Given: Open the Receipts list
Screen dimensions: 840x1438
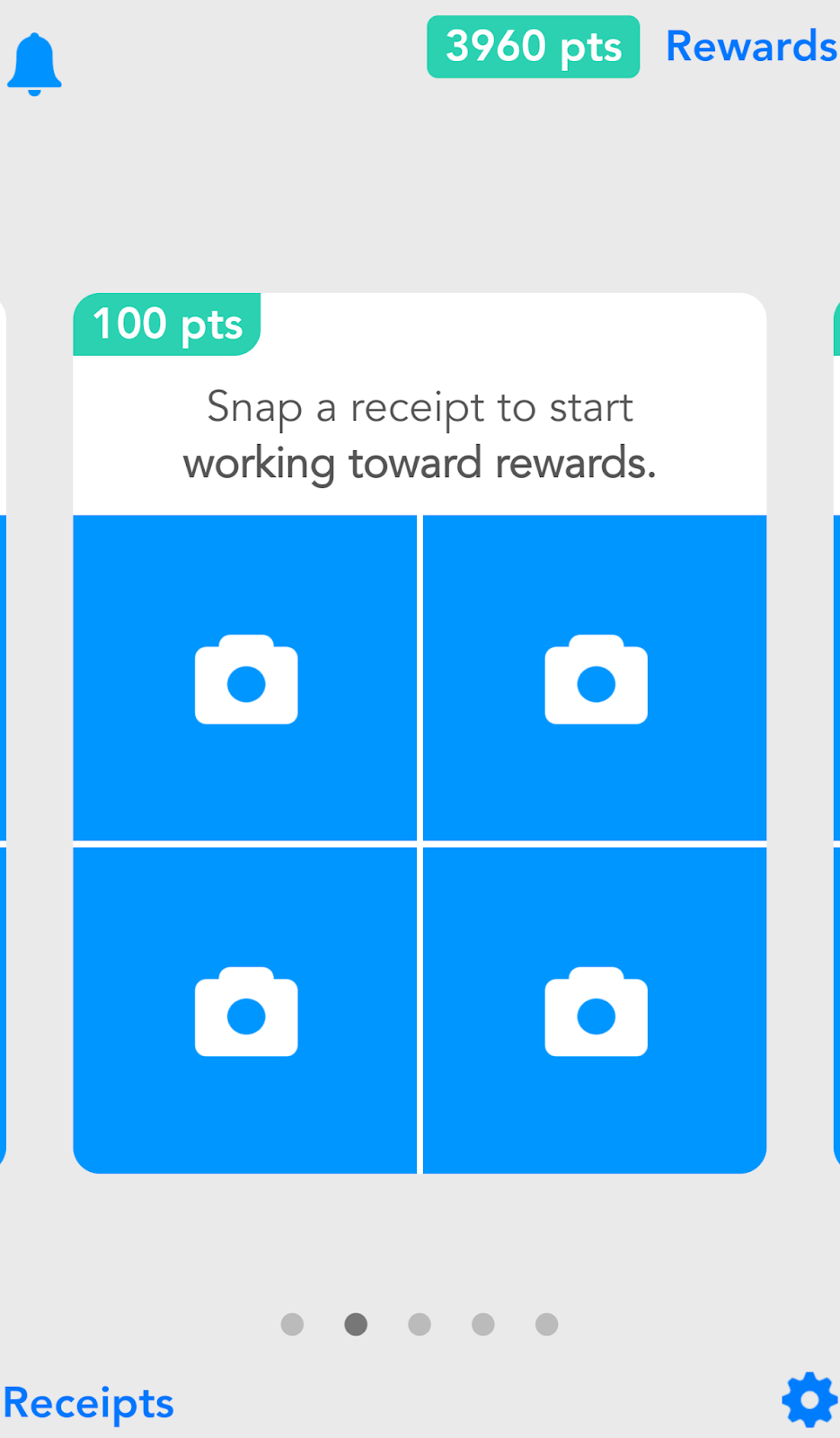Looking at the screenshot, I should [88, 1403].
